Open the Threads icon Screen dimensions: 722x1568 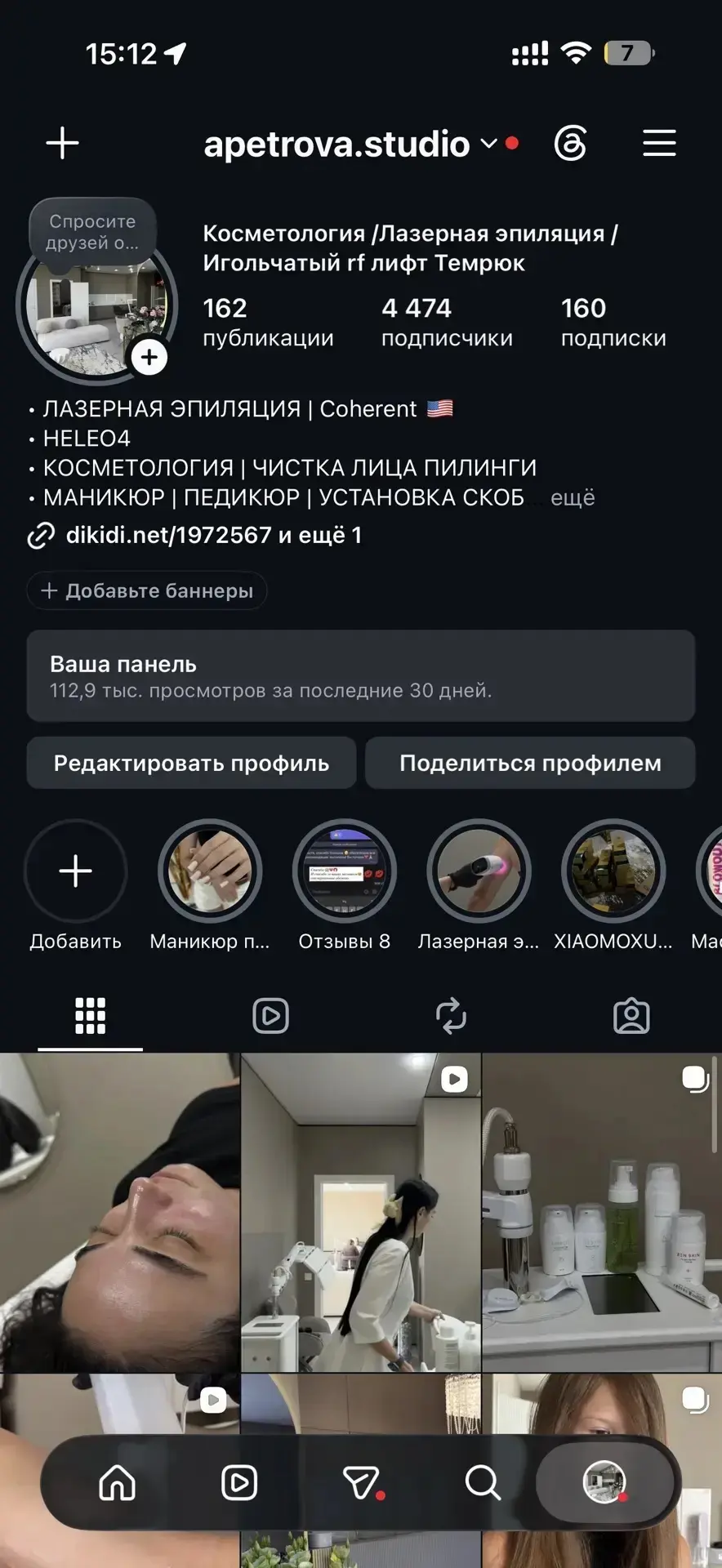coord(570,144)
